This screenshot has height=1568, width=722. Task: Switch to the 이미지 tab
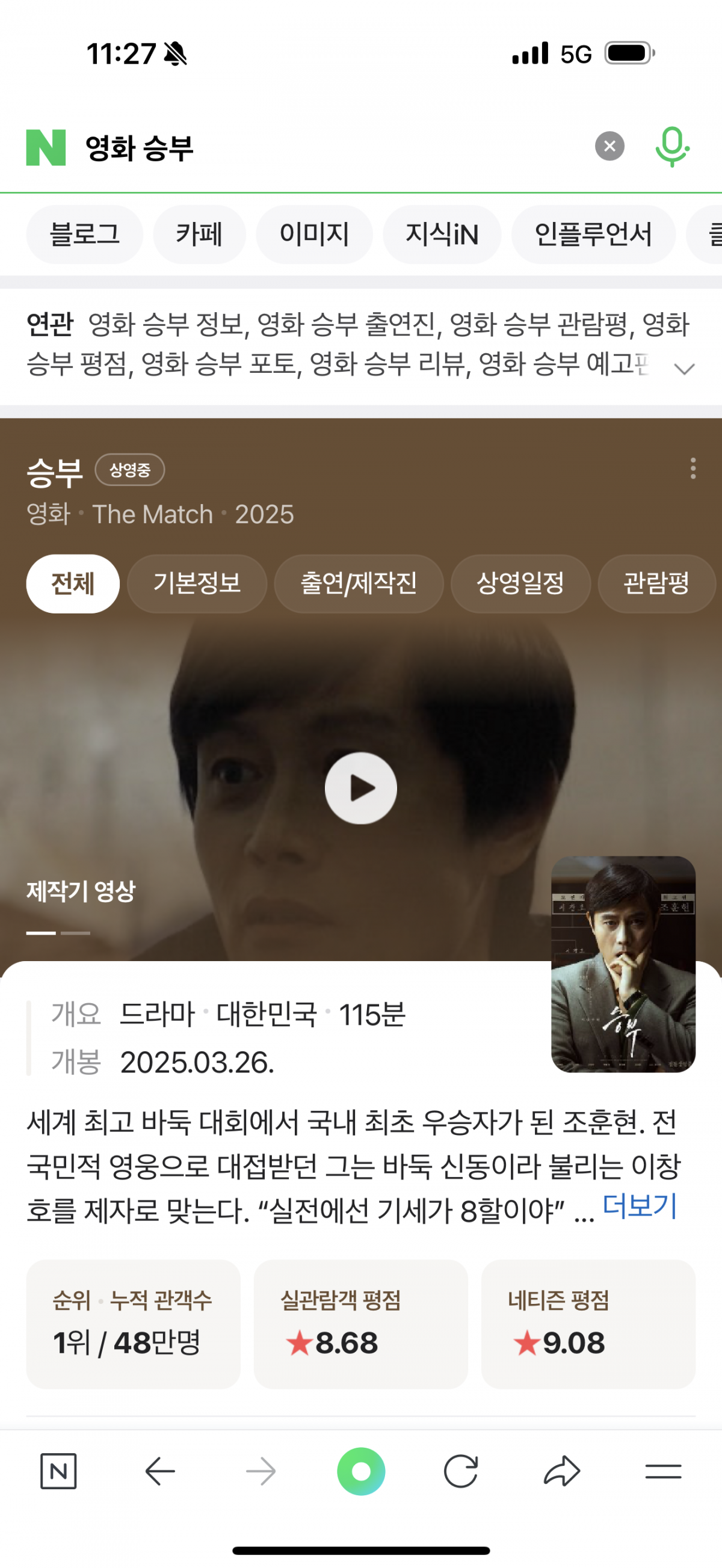click(314, 235)
